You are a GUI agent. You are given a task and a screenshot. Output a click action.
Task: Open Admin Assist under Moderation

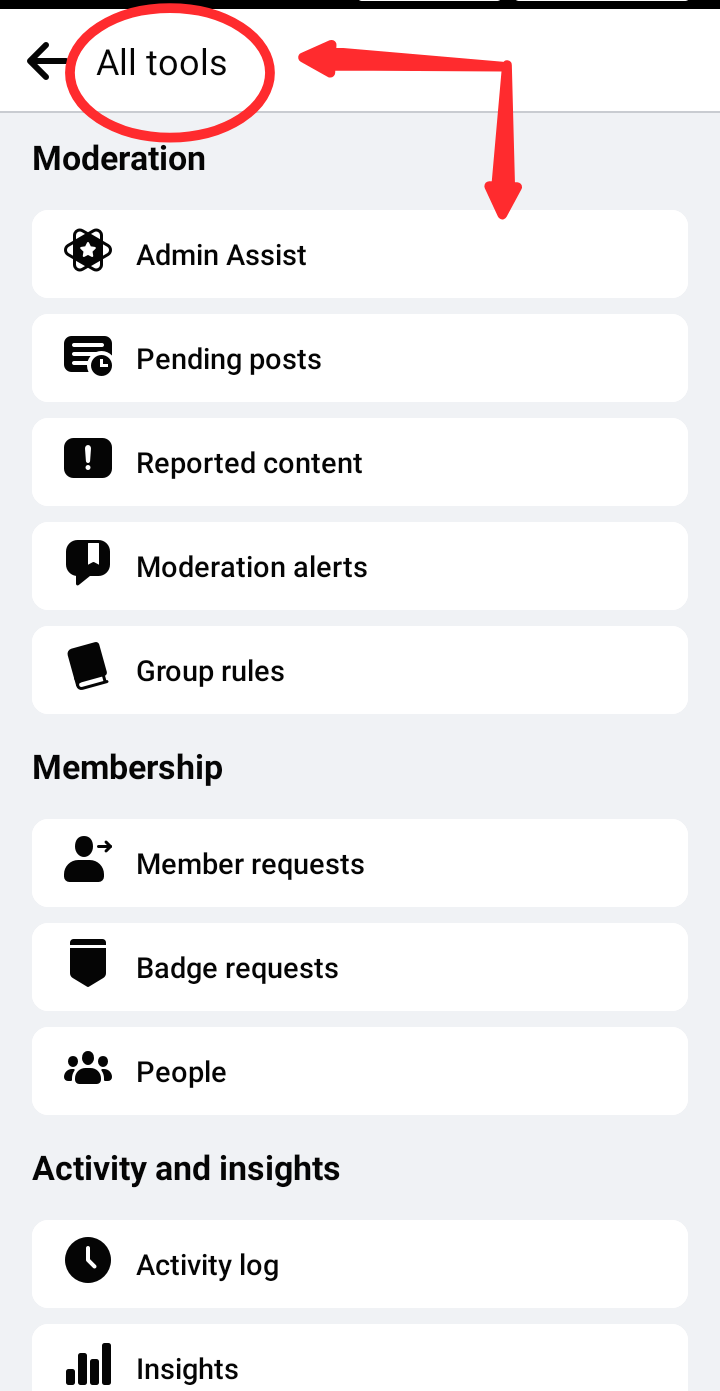pos(360,253)
